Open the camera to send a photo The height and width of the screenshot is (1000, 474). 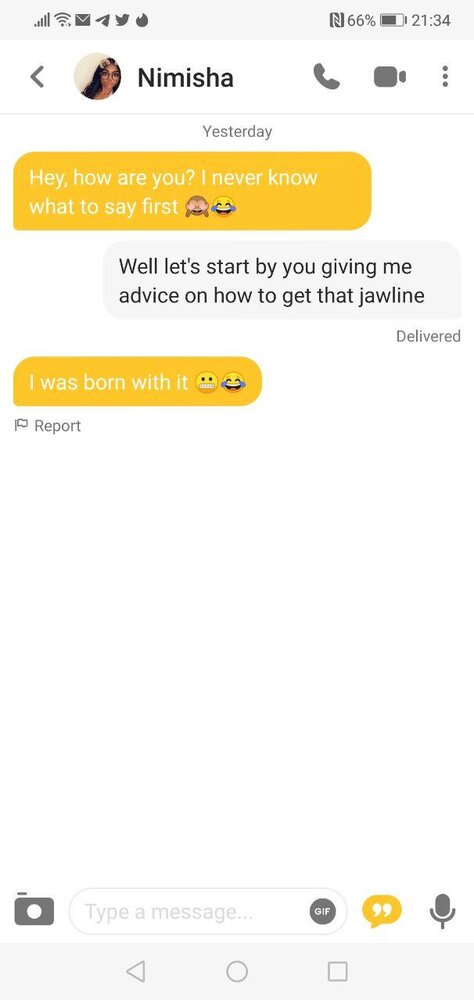pyautogui.click(x=34, y=910)
